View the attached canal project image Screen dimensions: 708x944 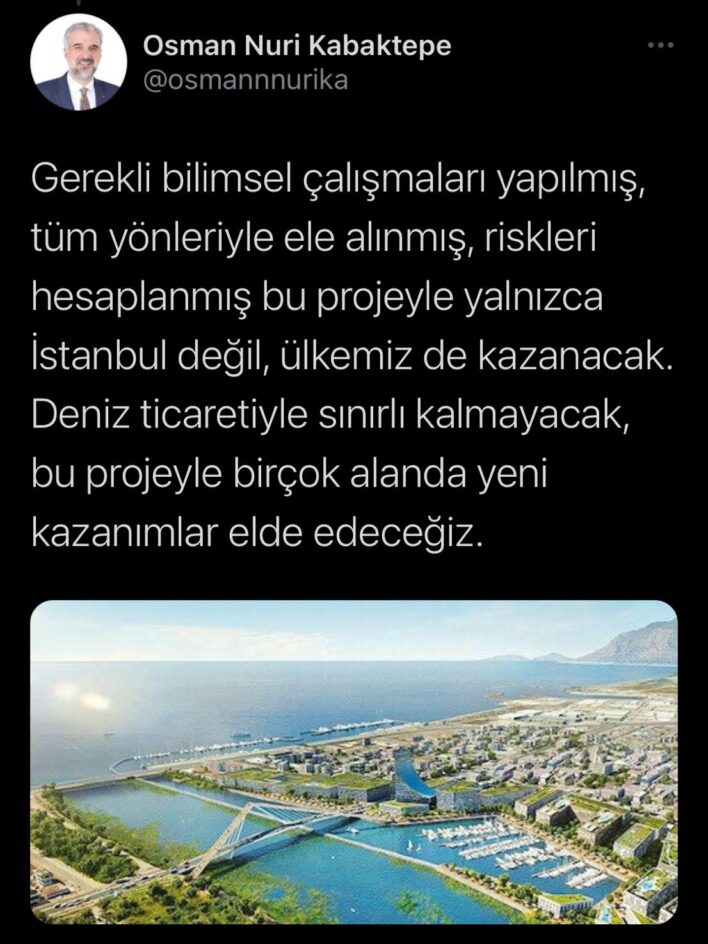coord(354,761)
